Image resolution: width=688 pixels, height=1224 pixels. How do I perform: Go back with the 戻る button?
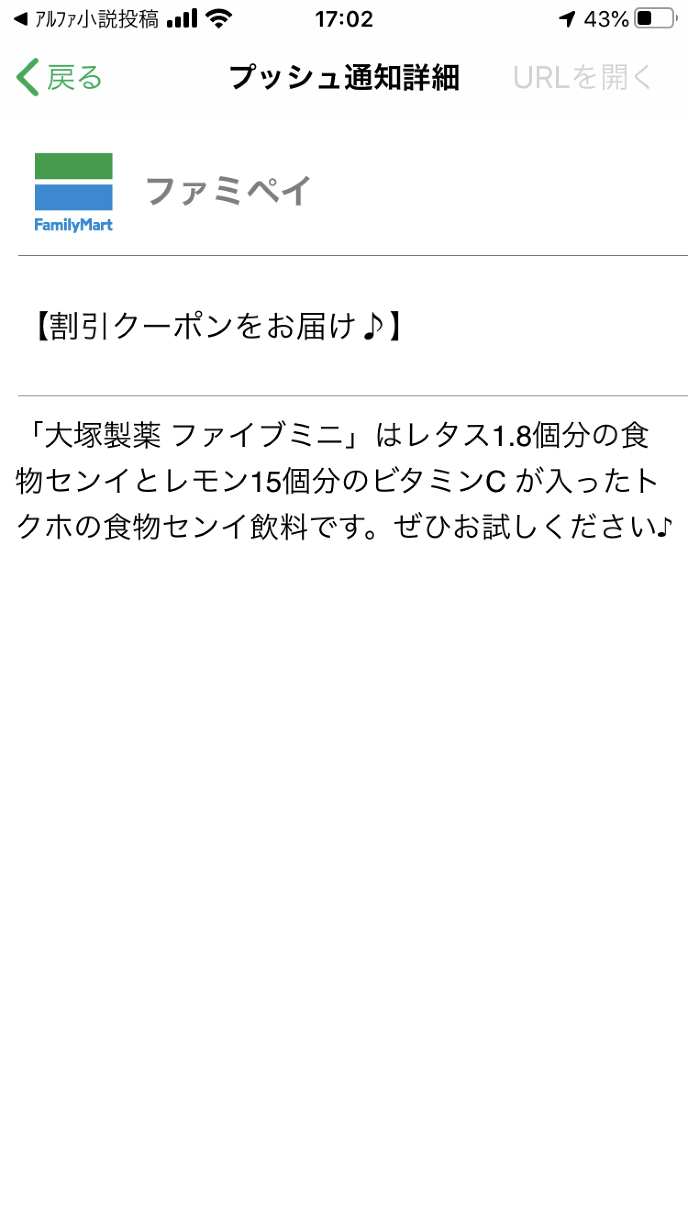point(60,77)
